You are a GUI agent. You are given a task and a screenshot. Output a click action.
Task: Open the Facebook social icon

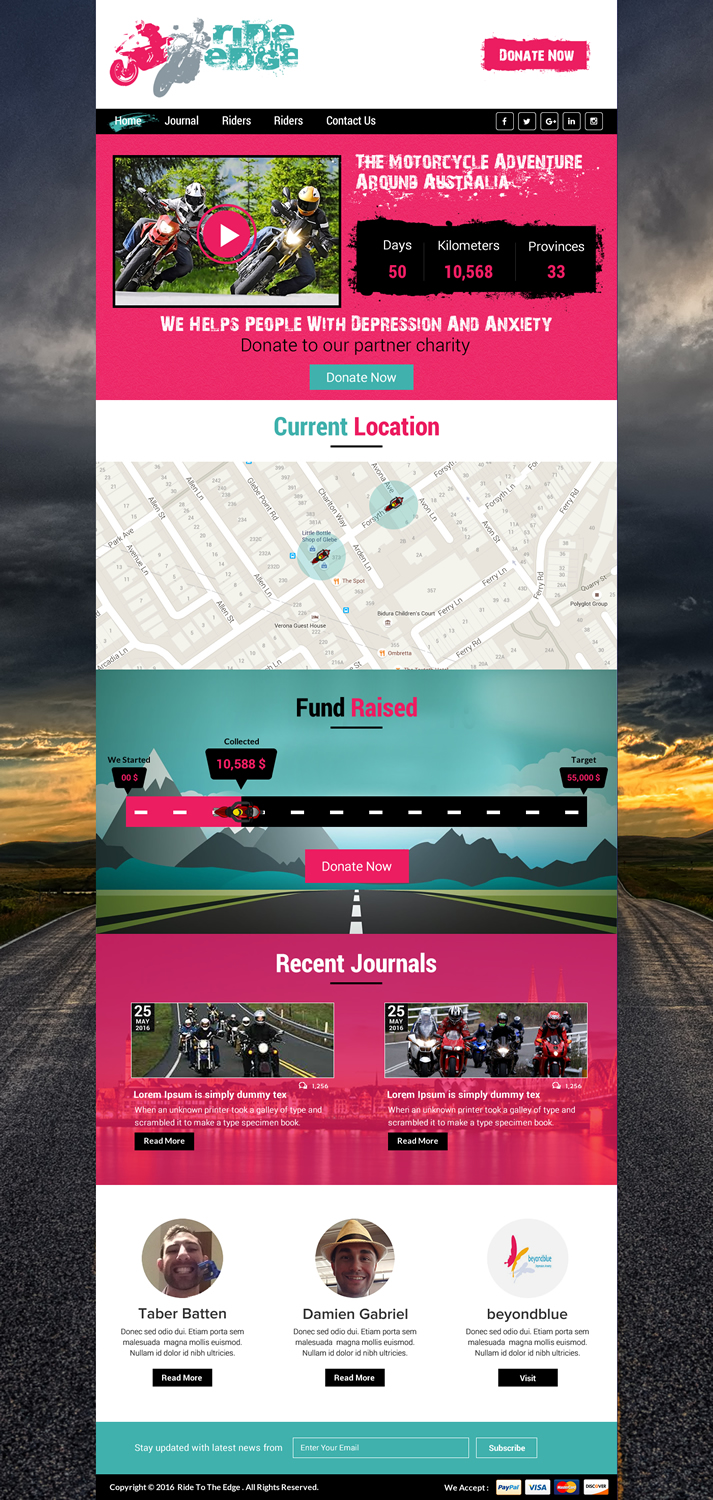click(x=505, y=121)
